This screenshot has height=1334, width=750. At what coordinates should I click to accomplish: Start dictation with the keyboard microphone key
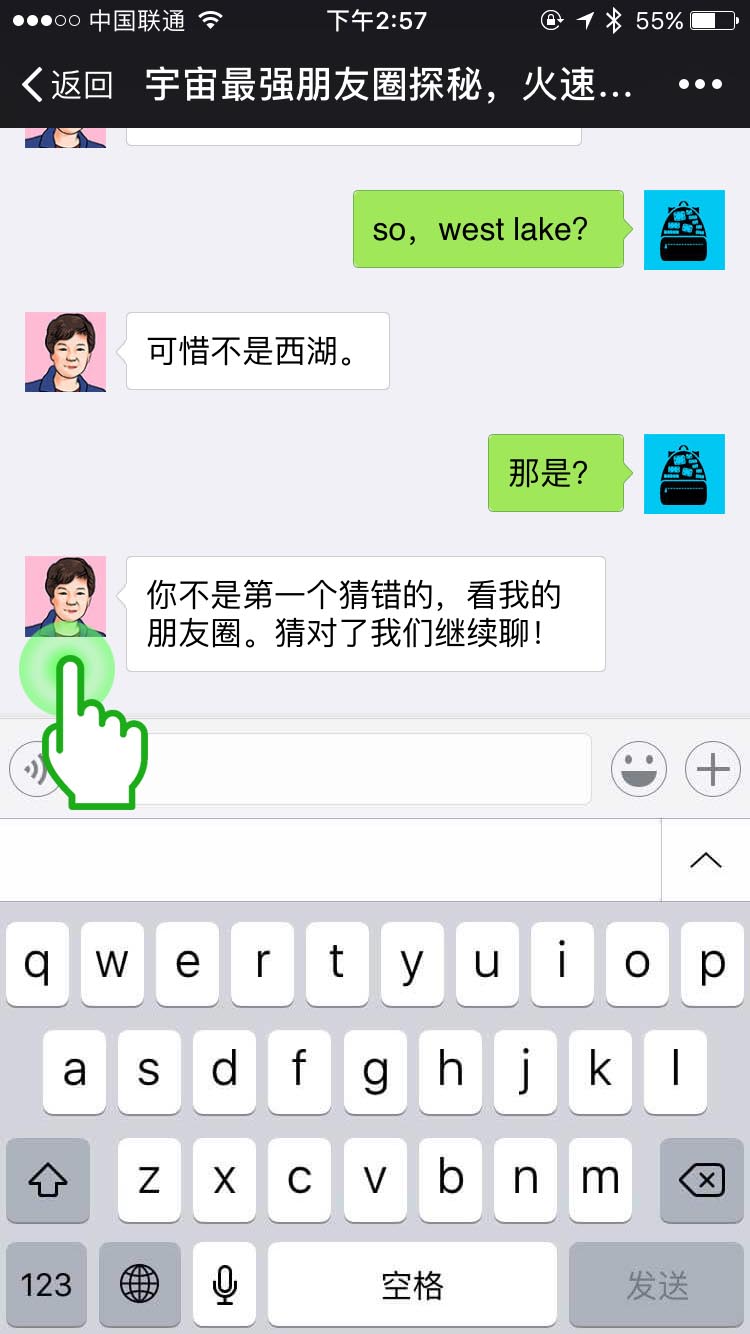point(225,1285)
